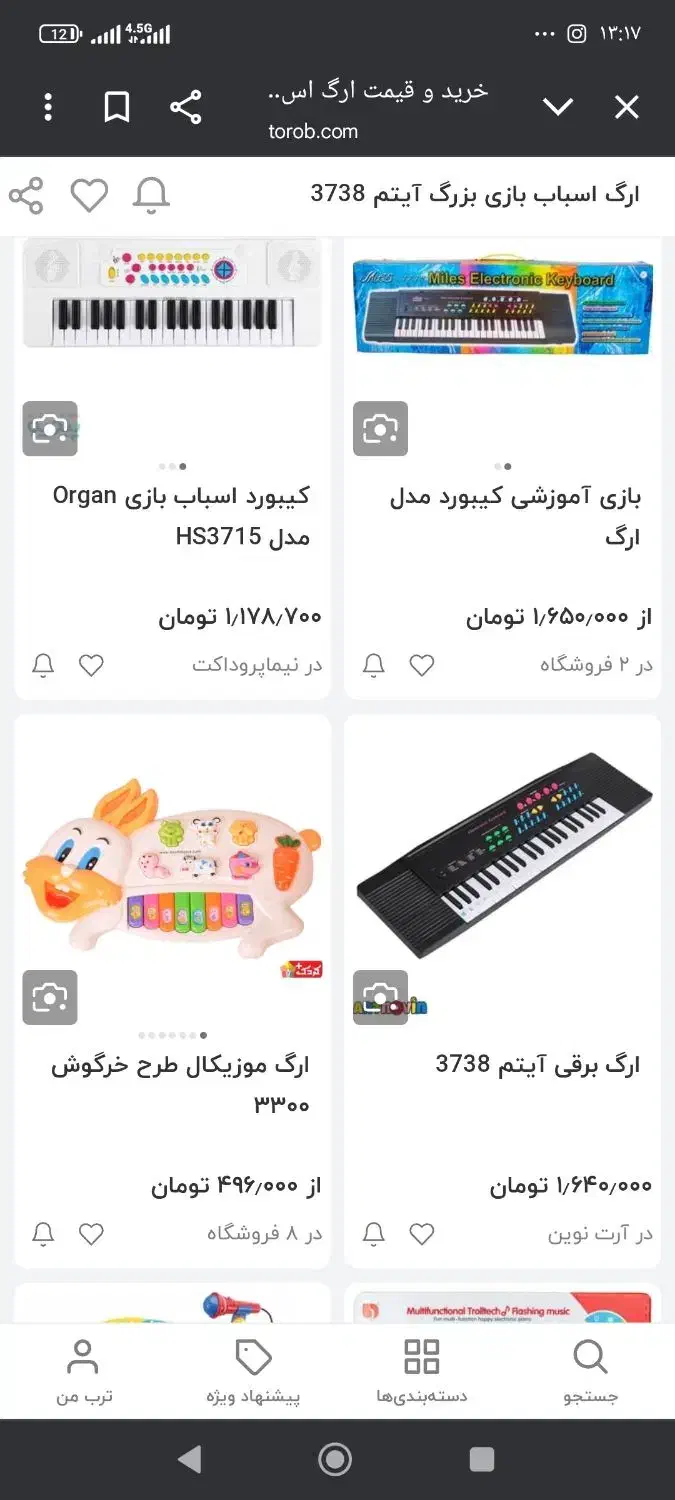Set price alert on ارگ موزیکال طرح خرگوش

43,1234
